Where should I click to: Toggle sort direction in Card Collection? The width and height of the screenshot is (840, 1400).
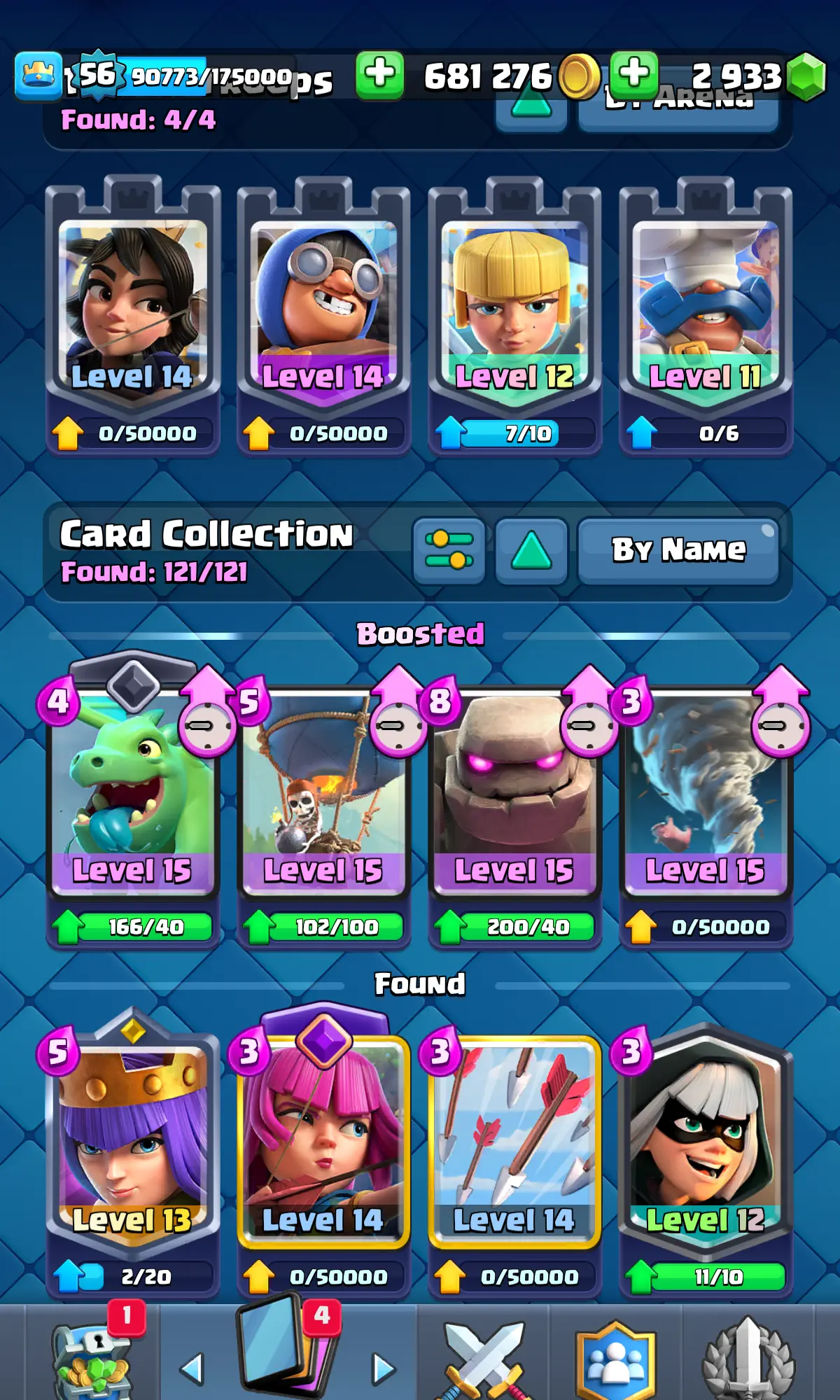[531, 550]
